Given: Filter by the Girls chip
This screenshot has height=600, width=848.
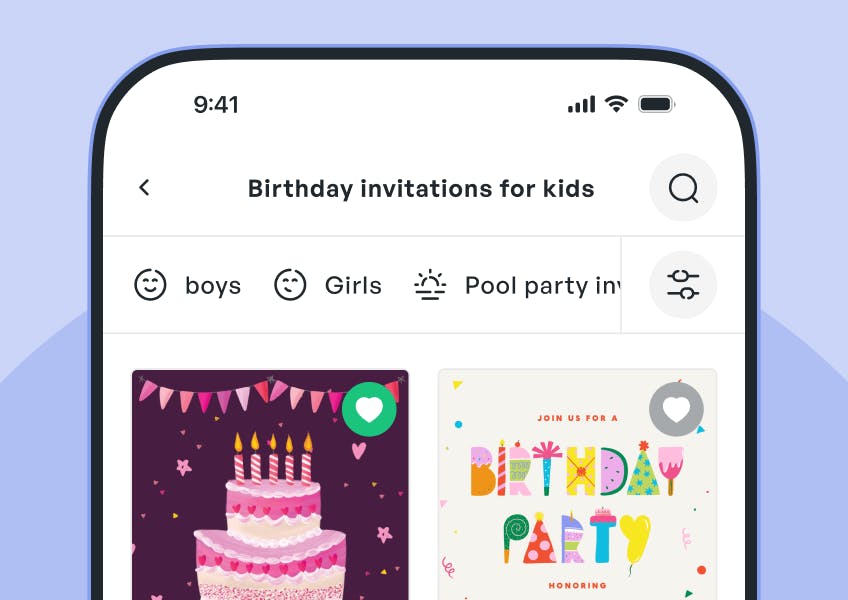Looking at the screenshot, I should click(328, 286).
